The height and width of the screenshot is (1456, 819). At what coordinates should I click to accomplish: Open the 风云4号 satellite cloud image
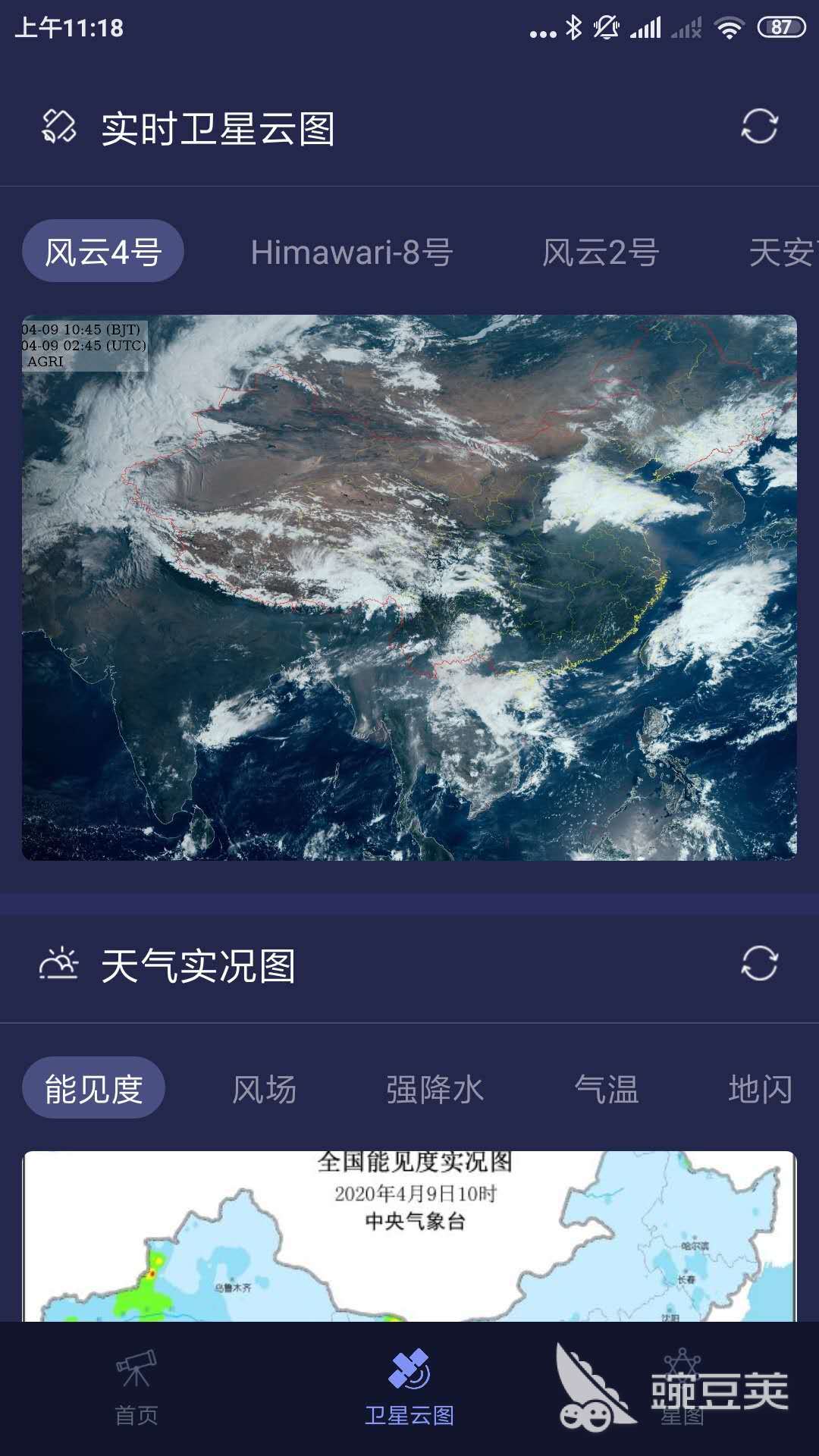[409, 587]
